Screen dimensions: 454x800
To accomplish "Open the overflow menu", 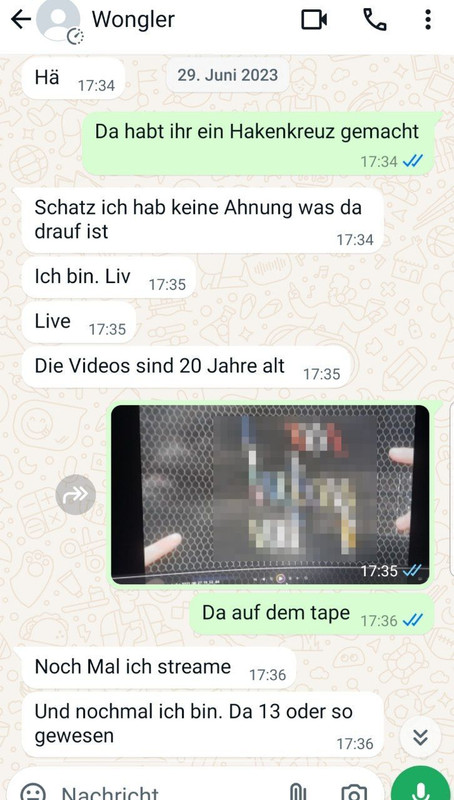I will 427,20.
